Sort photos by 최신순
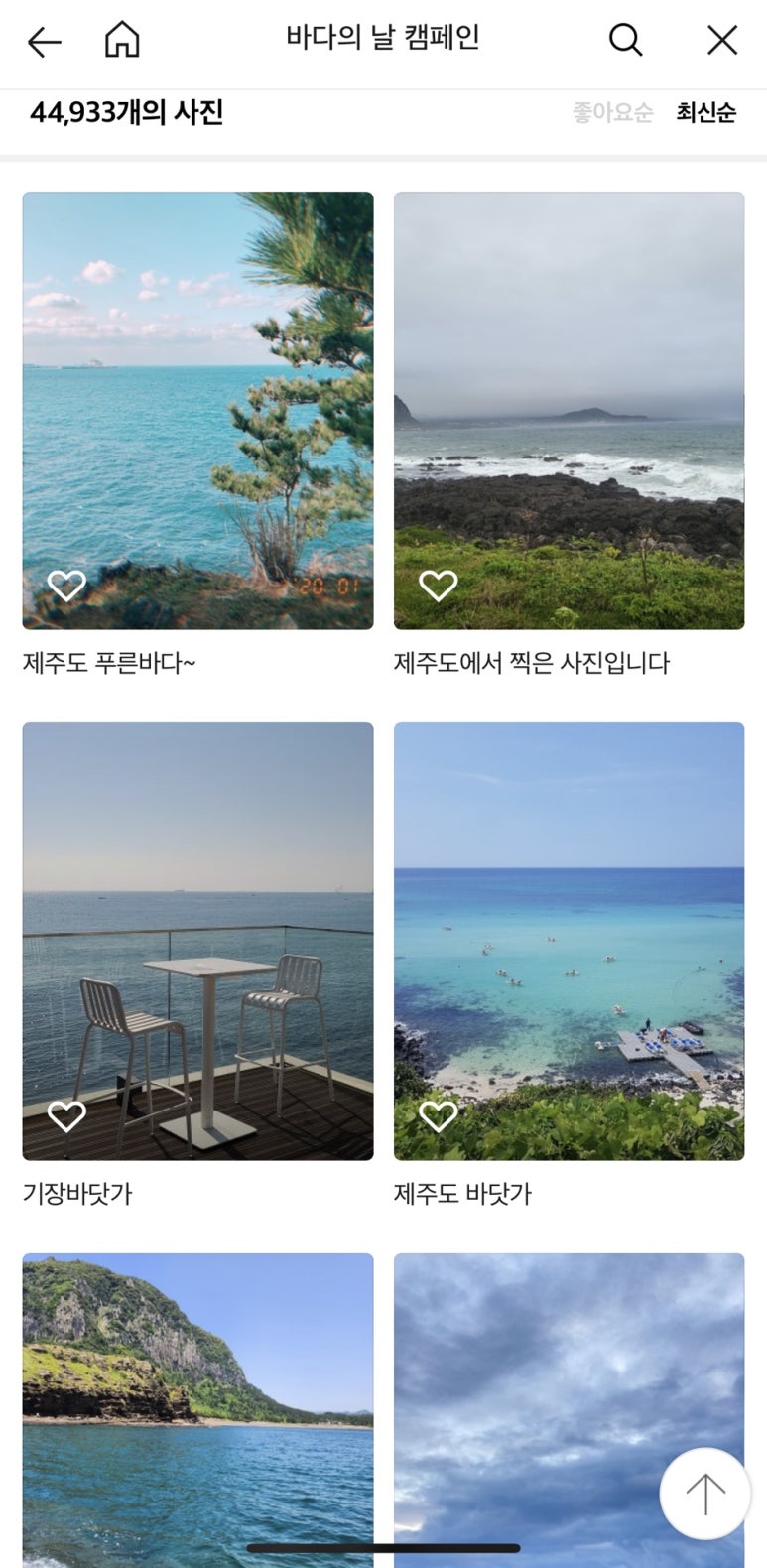767x1568 pixels. pyautogui.click(x=706, y=113)
